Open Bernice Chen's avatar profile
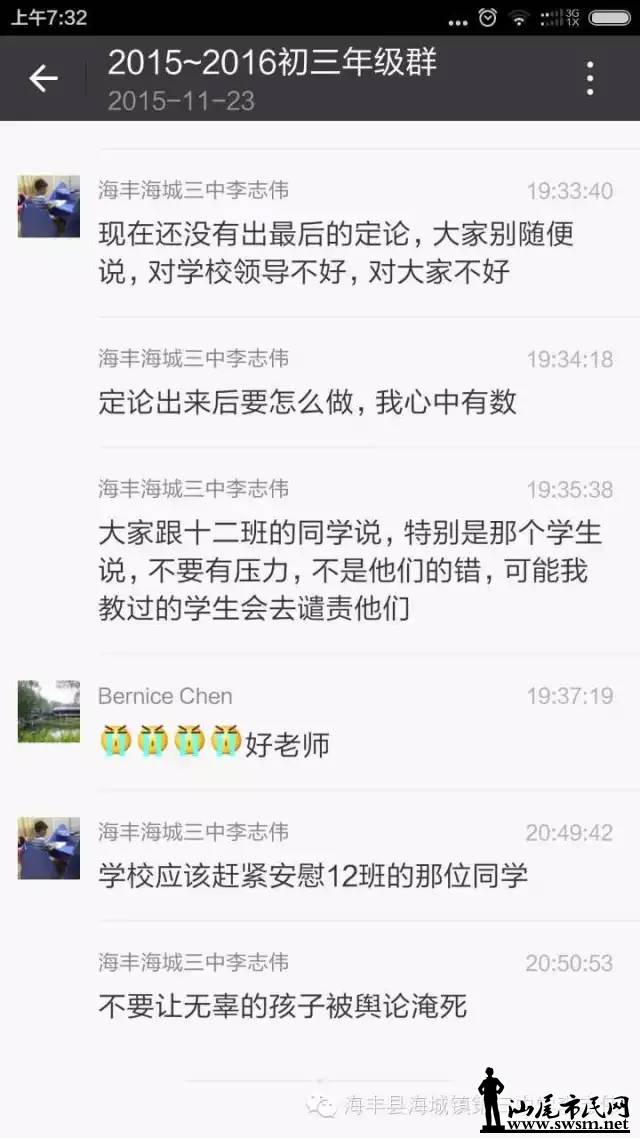The image size is (640, 1138). (48, 711)
